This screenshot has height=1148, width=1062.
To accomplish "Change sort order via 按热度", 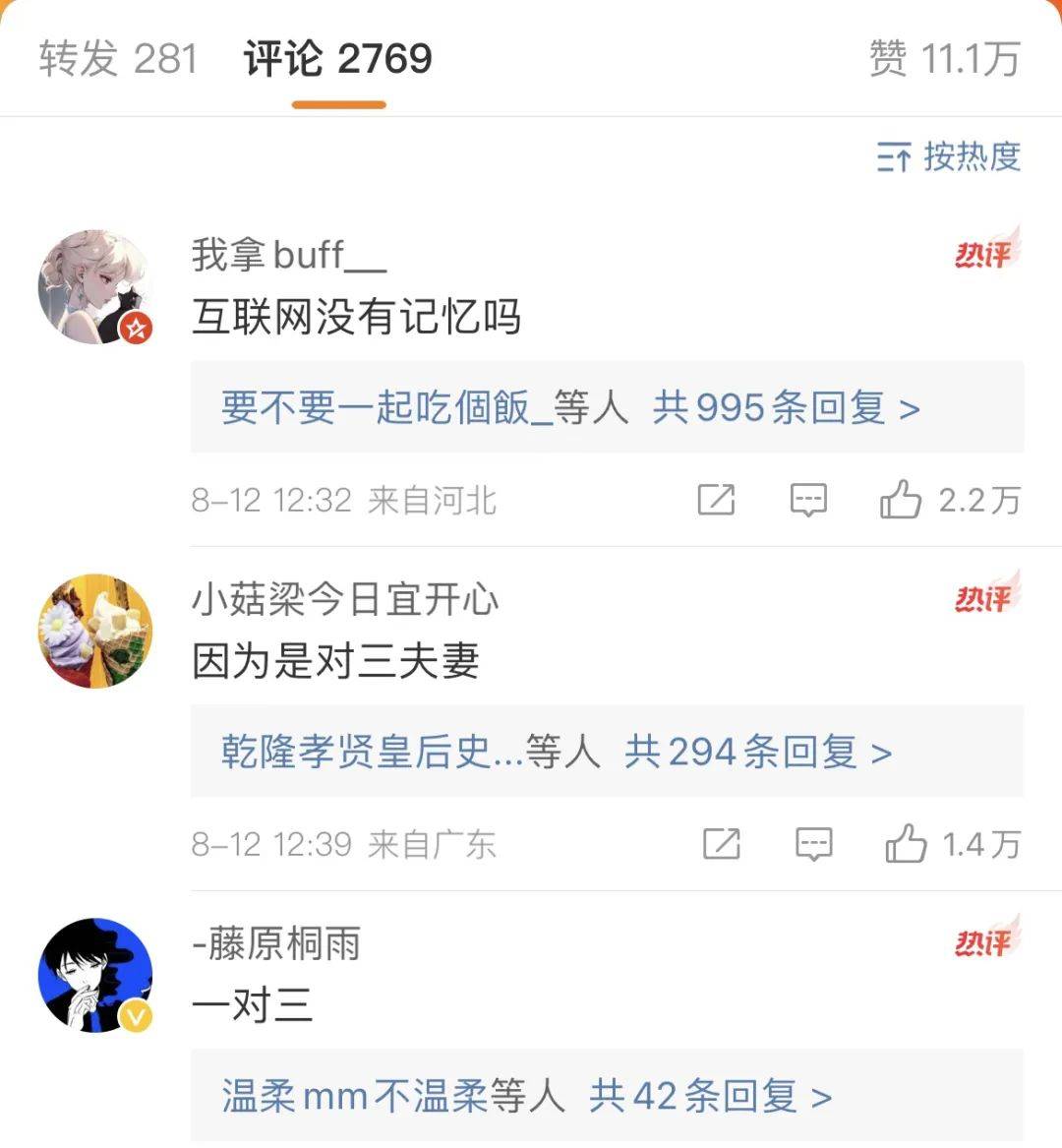I will click(949, 156).
